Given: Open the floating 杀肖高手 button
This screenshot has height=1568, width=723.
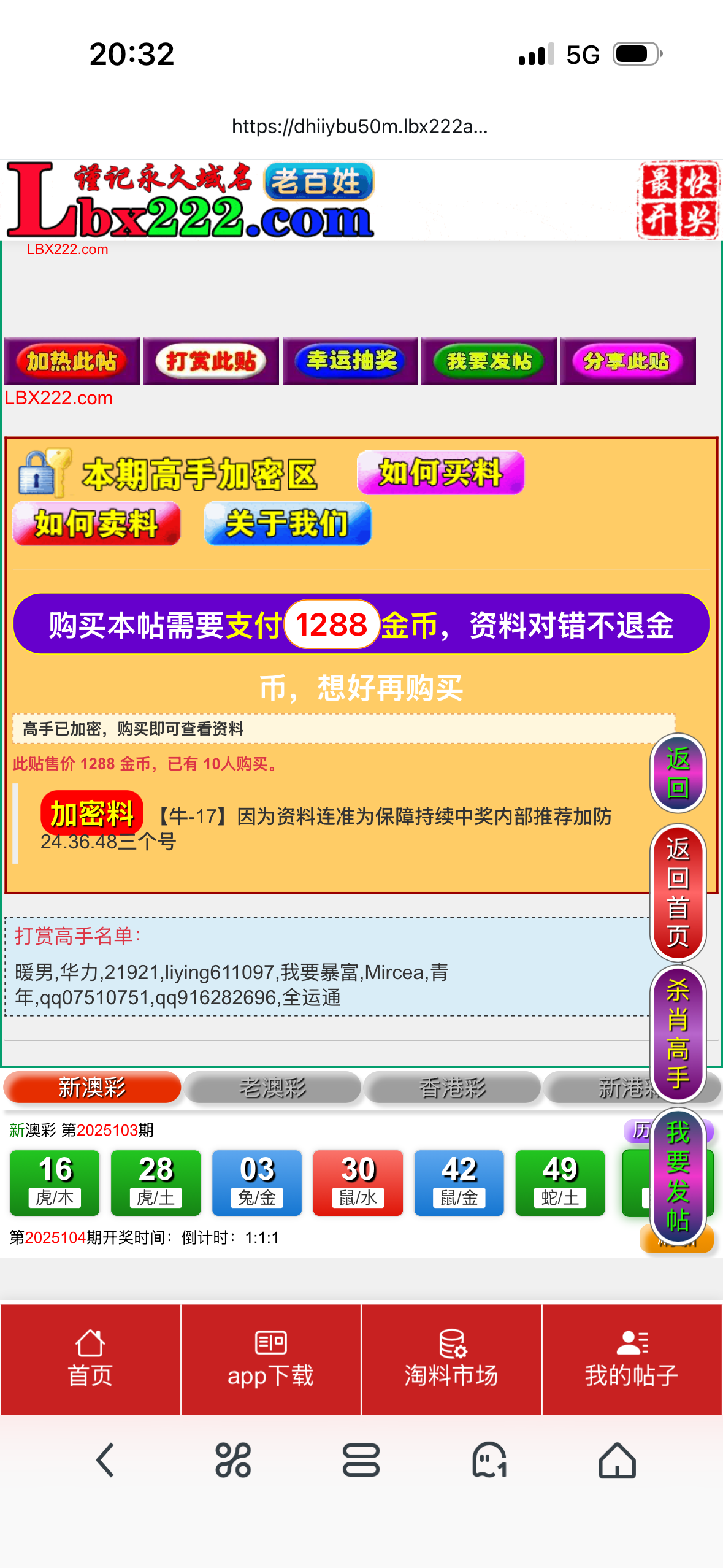Looking at the screenshot, I should coord(678,1033).
